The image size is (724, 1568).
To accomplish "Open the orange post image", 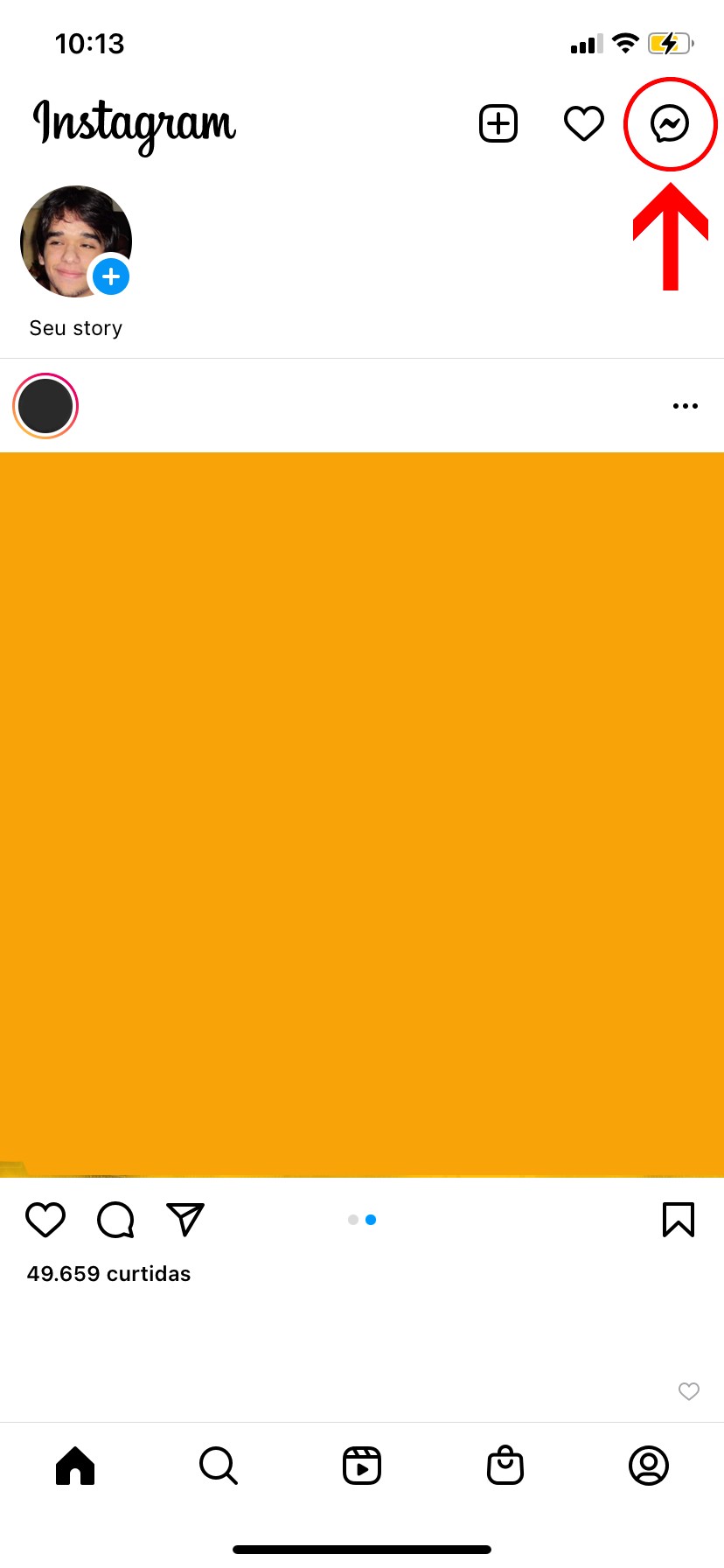I will (362, 814).
